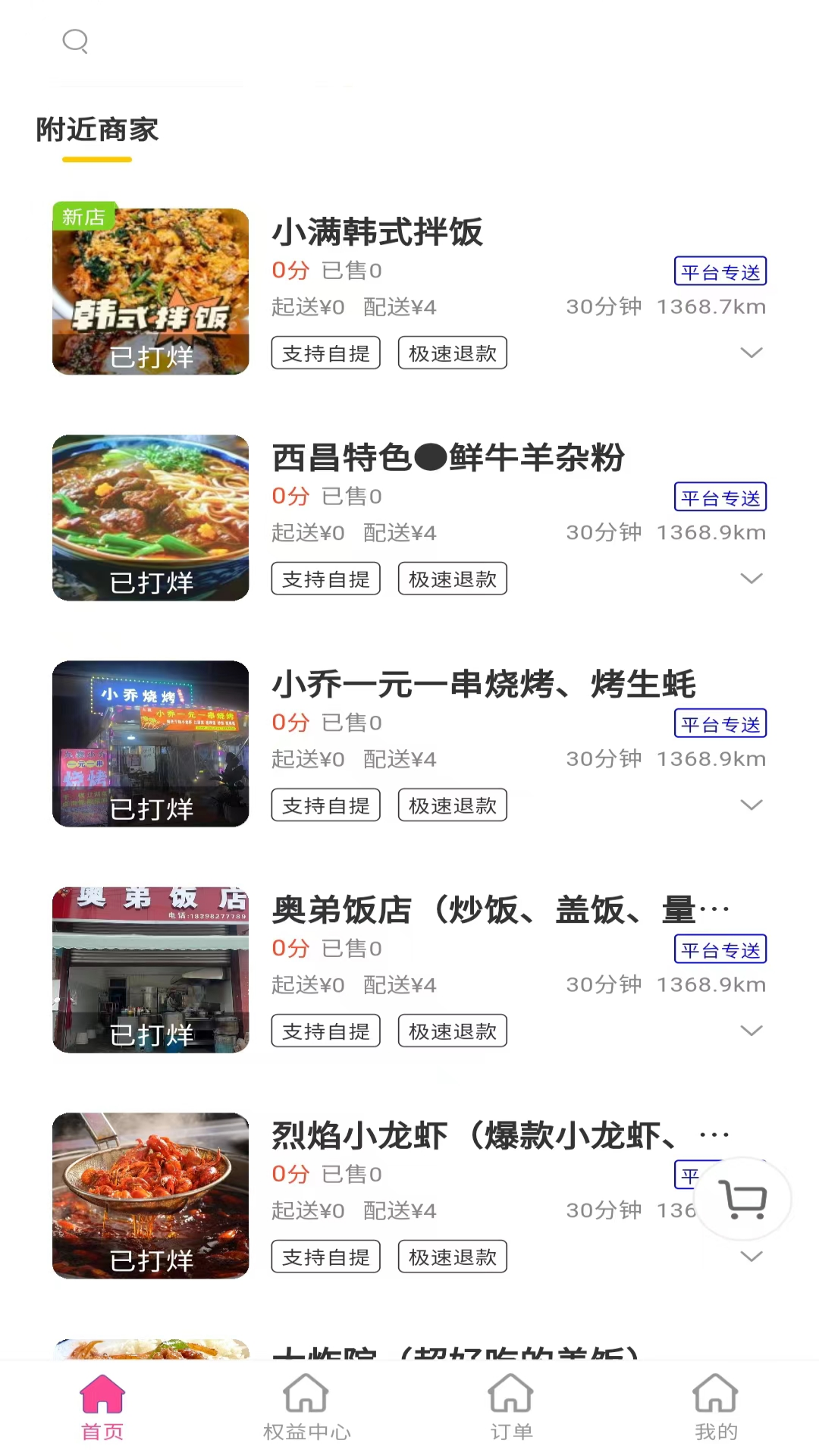Click 极速退款 button under 西昌特色鲜牛羊杂粉

(452, 578)
